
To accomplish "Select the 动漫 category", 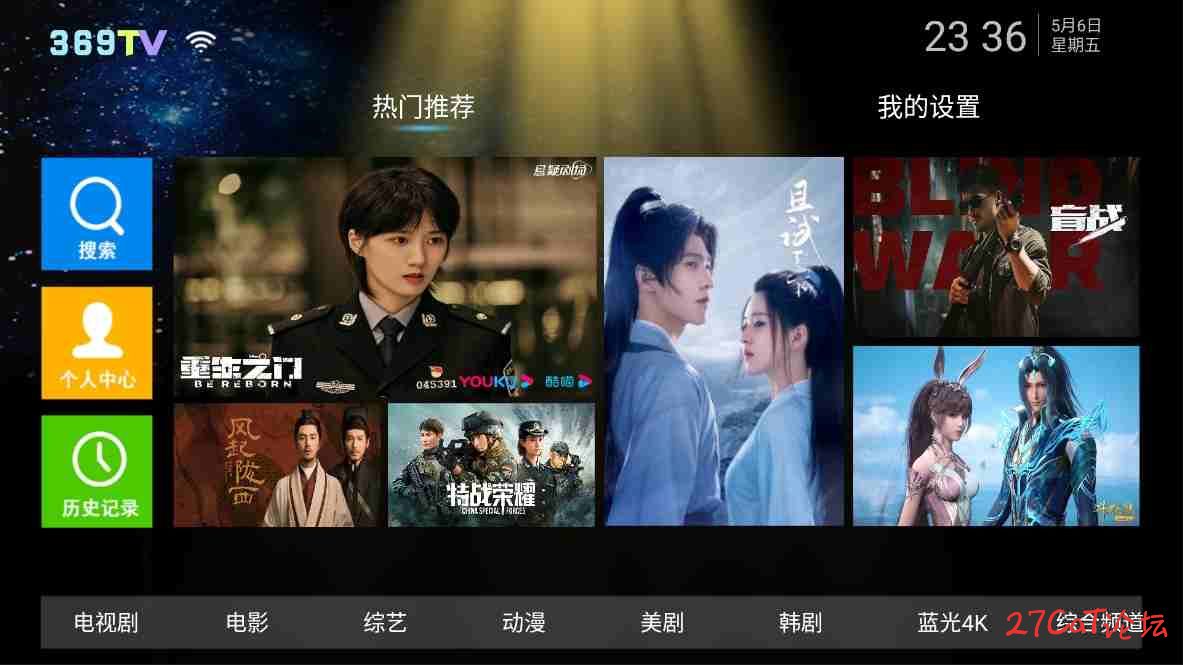I will click(x=524, y=623).
